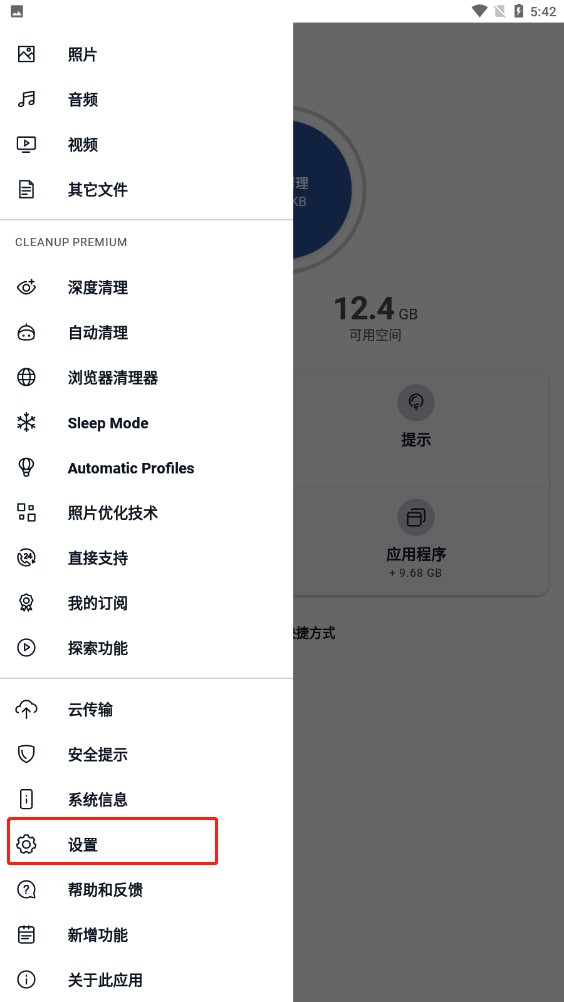Open Automatic Profiles
The width and height of the screenshot is (564, 1002).
point(146,468)
